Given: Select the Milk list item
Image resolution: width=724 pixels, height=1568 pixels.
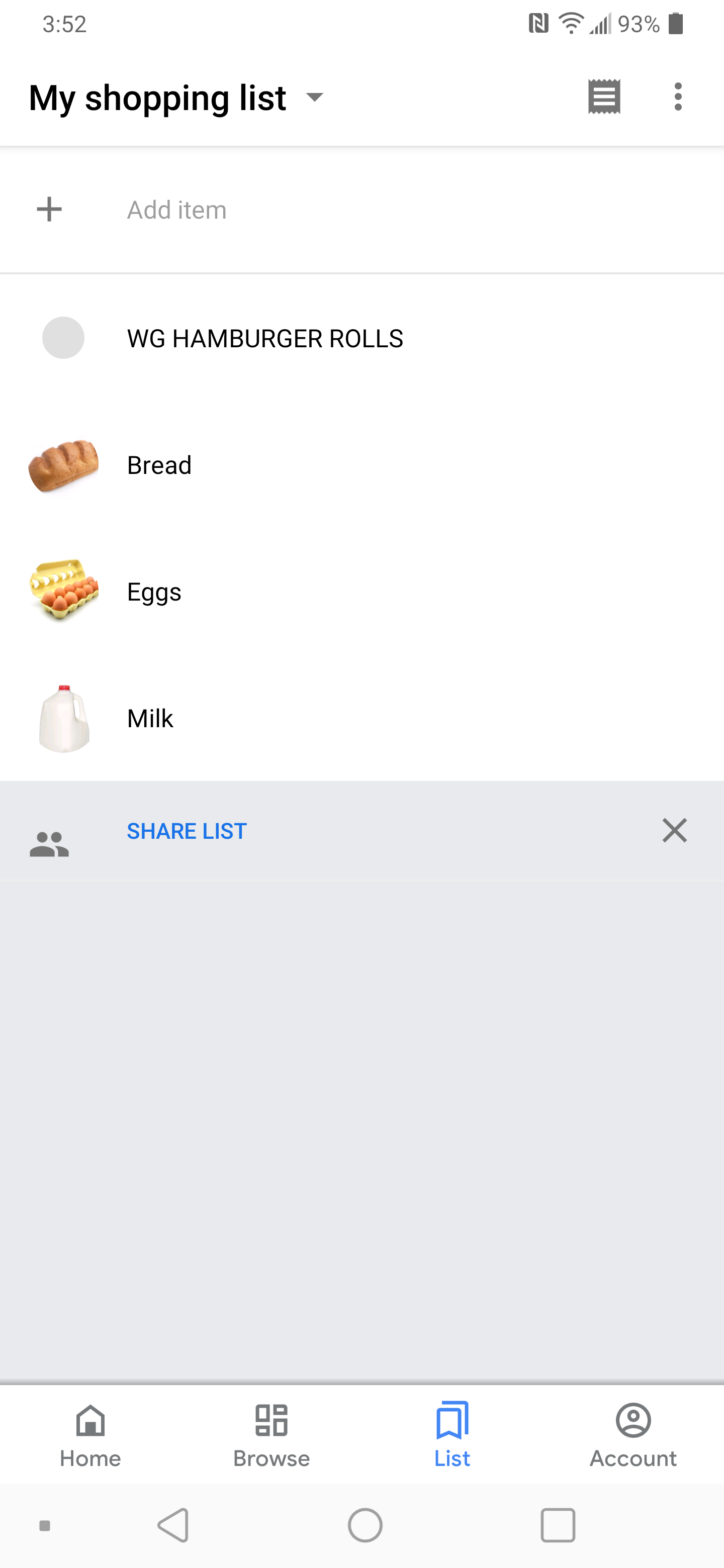Looking at the screenshot, I should coord(150,718).
